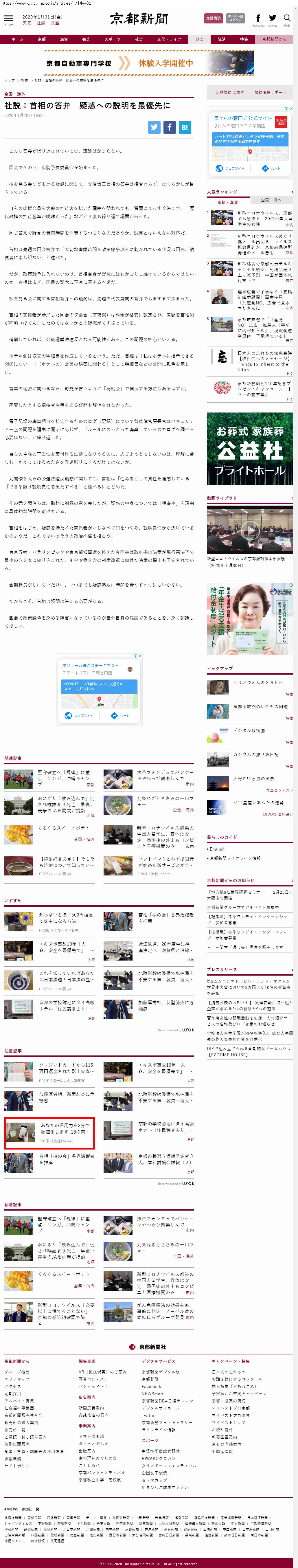The image size is (298, 1568).
Task: Open 首相「桜の会」各界功労者を推薦 article
Action: point(164,917)
